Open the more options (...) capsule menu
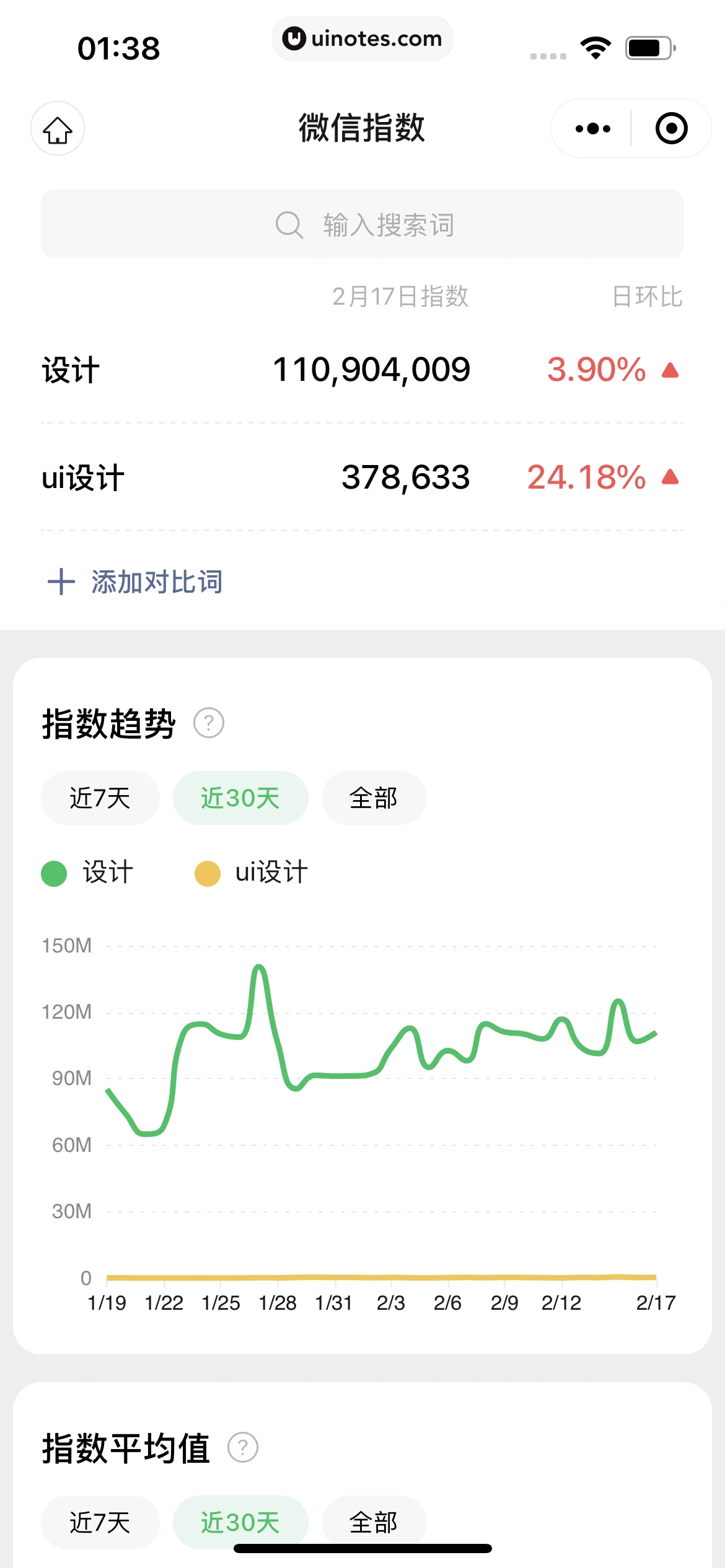Screen dimensions: 725x1568 click(x=592, y=128)
